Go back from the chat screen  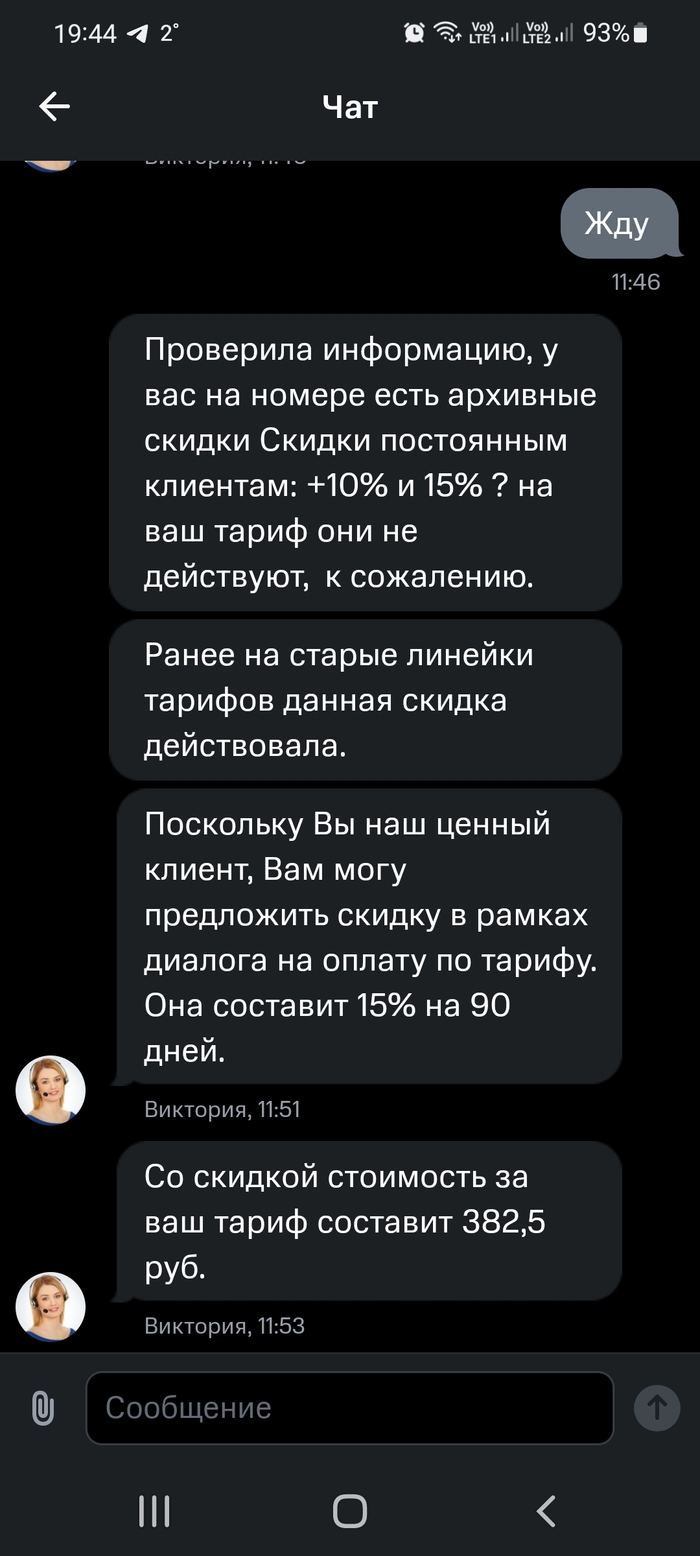pos(54,106)
